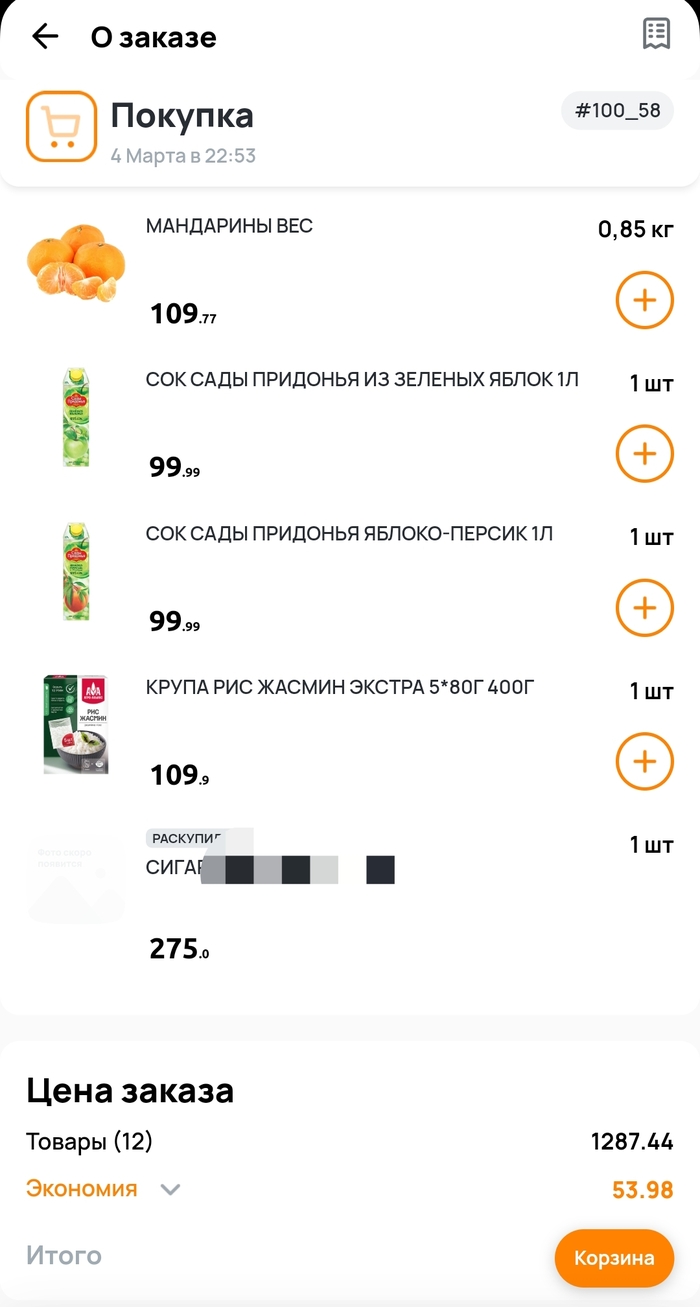Add the ЯБЛОКО-ПЕРСИК juice to the cart

pos(644,608)
